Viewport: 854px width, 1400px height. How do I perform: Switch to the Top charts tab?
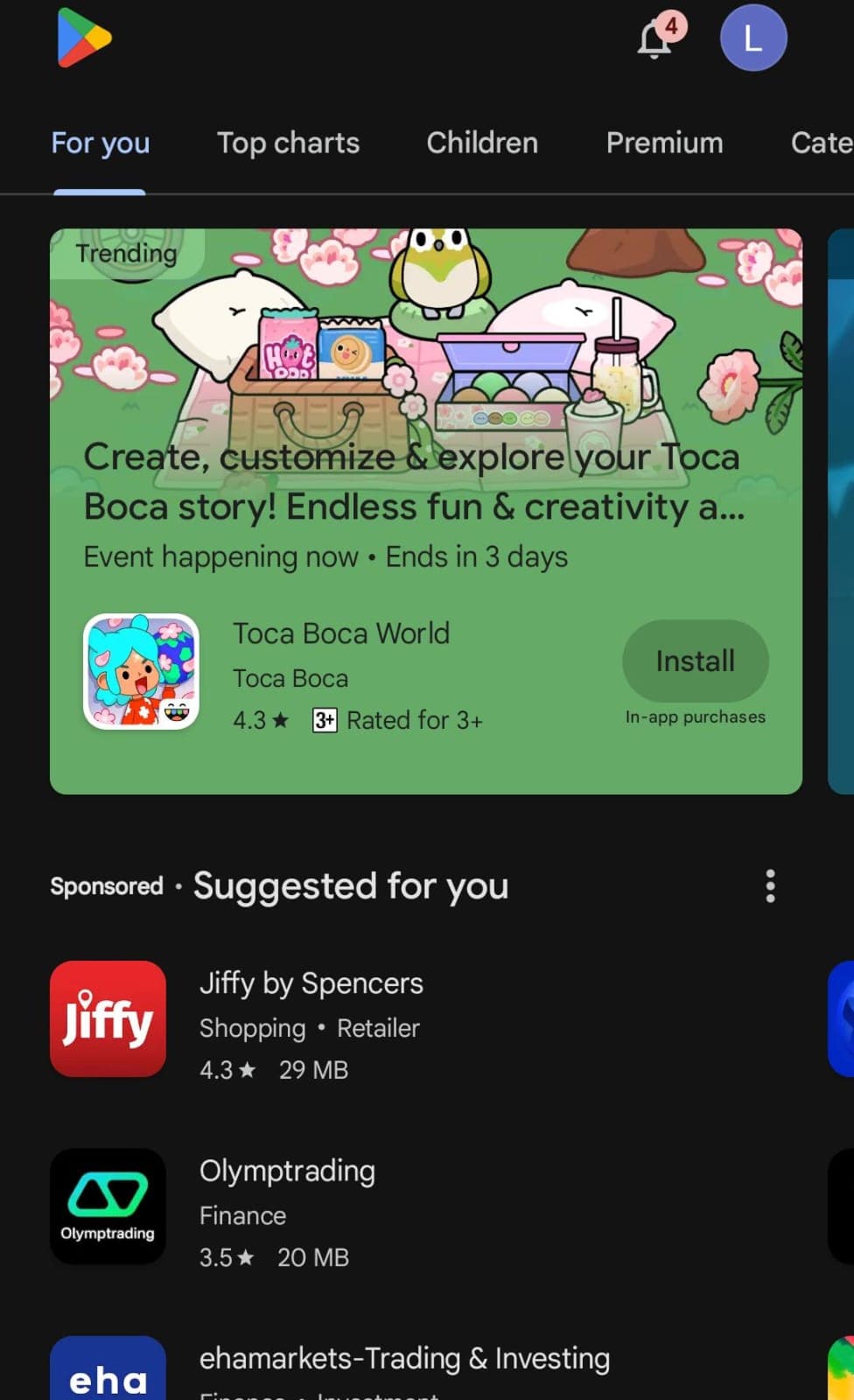click(288, 143)
